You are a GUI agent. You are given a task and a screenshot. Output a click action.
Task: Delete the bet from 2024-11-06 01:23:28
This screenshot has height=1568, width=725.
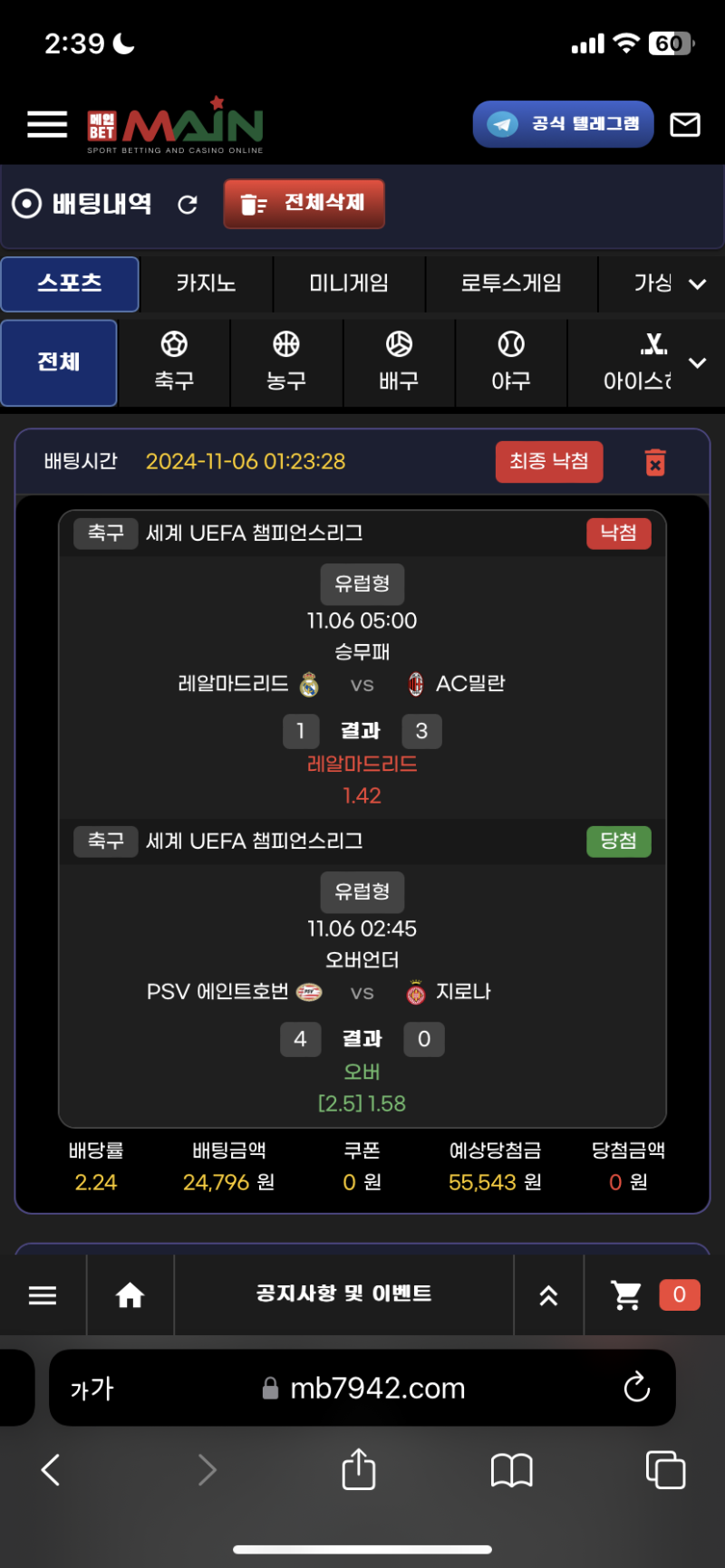click(655, 462)
